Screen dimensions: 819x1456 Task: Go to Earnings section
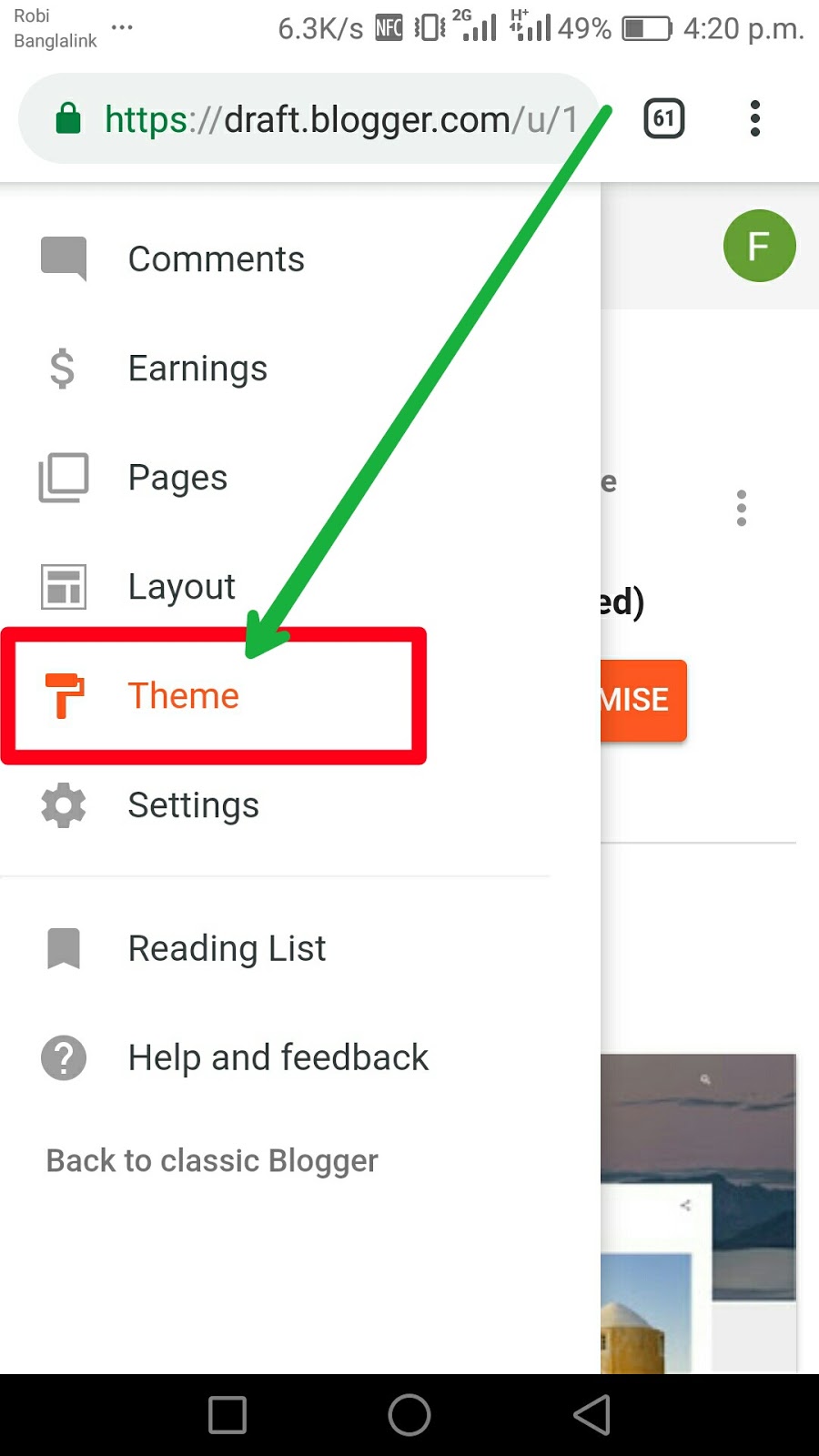pos(197,369)
